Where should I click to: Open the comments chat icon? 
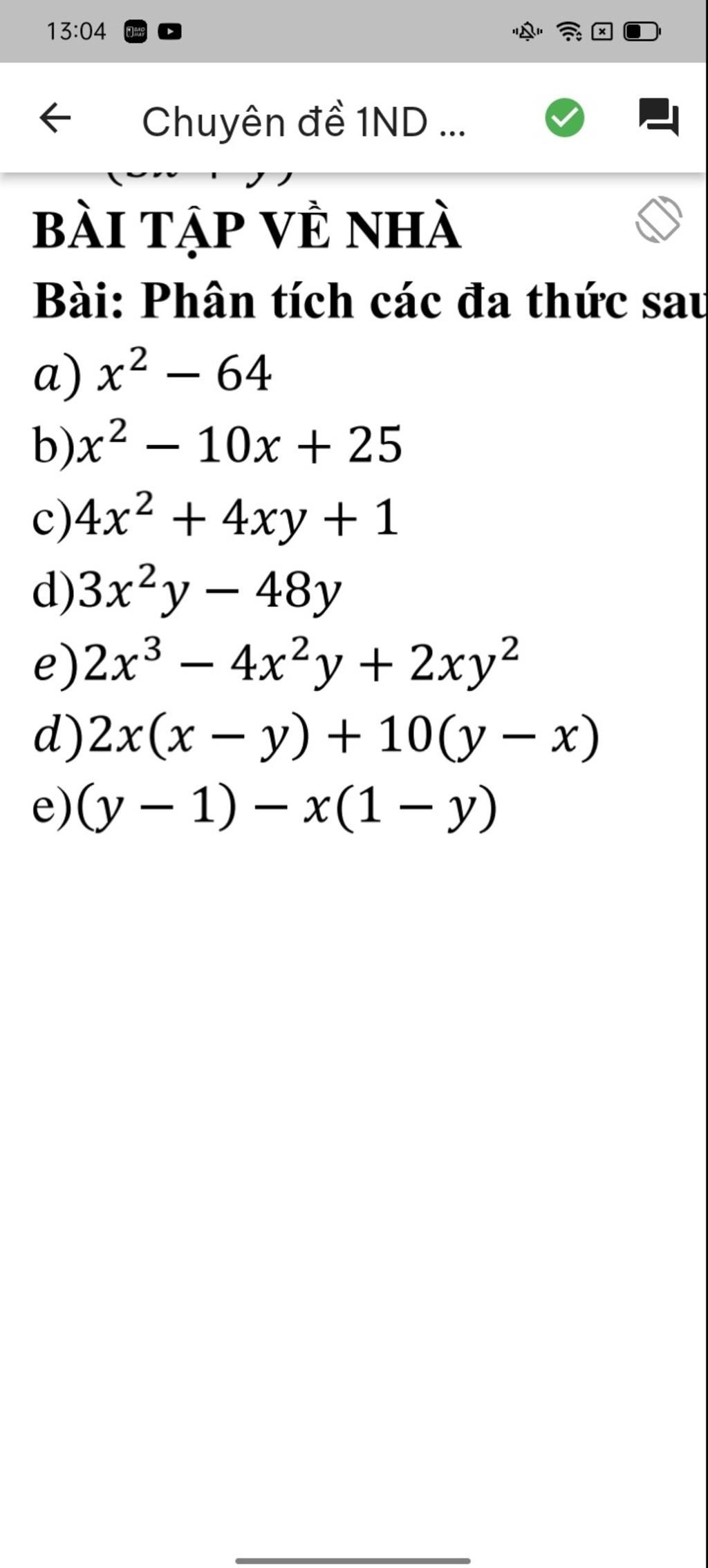pyautogui.click(x=658, y=117)
